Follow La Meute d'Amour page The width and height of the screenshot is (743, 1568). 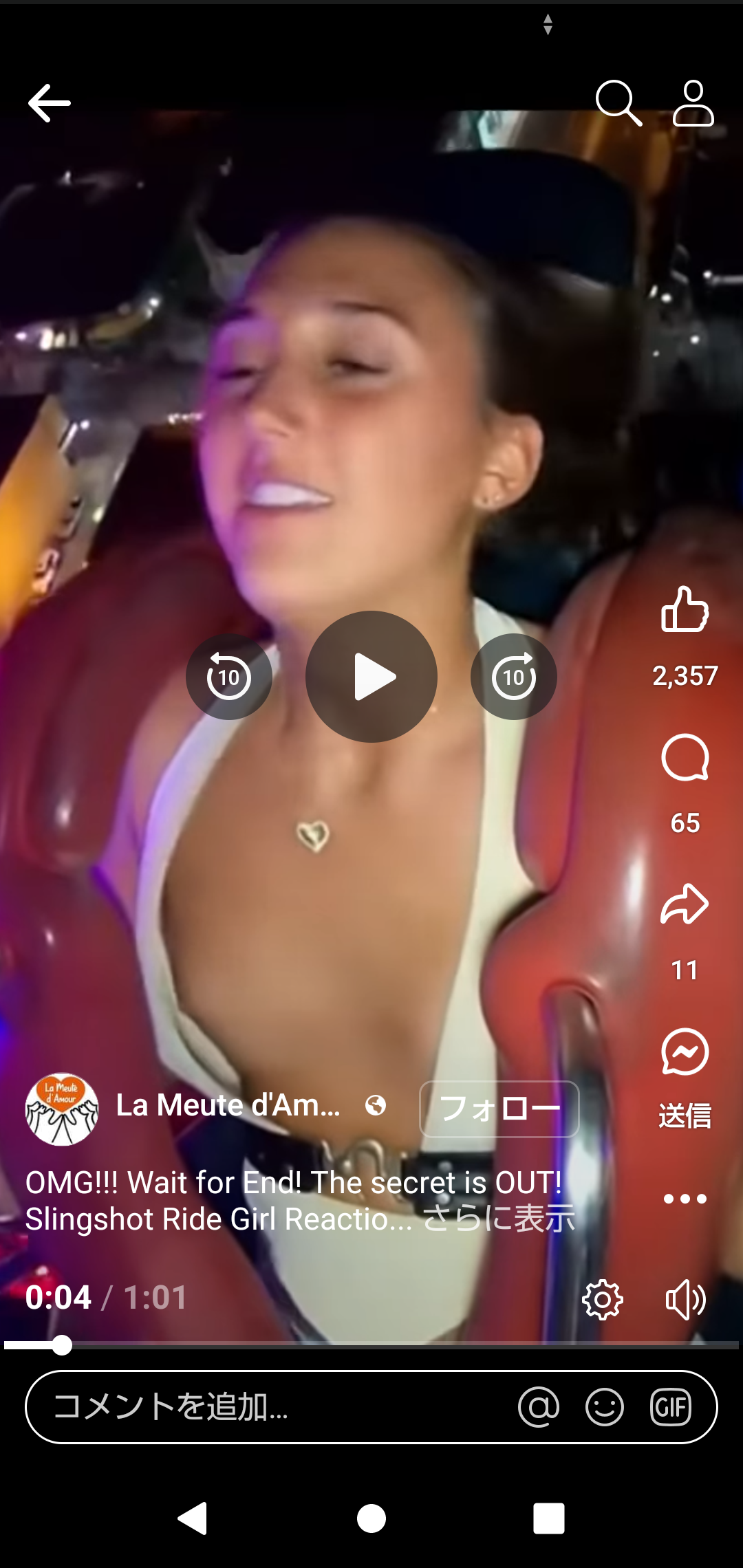499,1109
